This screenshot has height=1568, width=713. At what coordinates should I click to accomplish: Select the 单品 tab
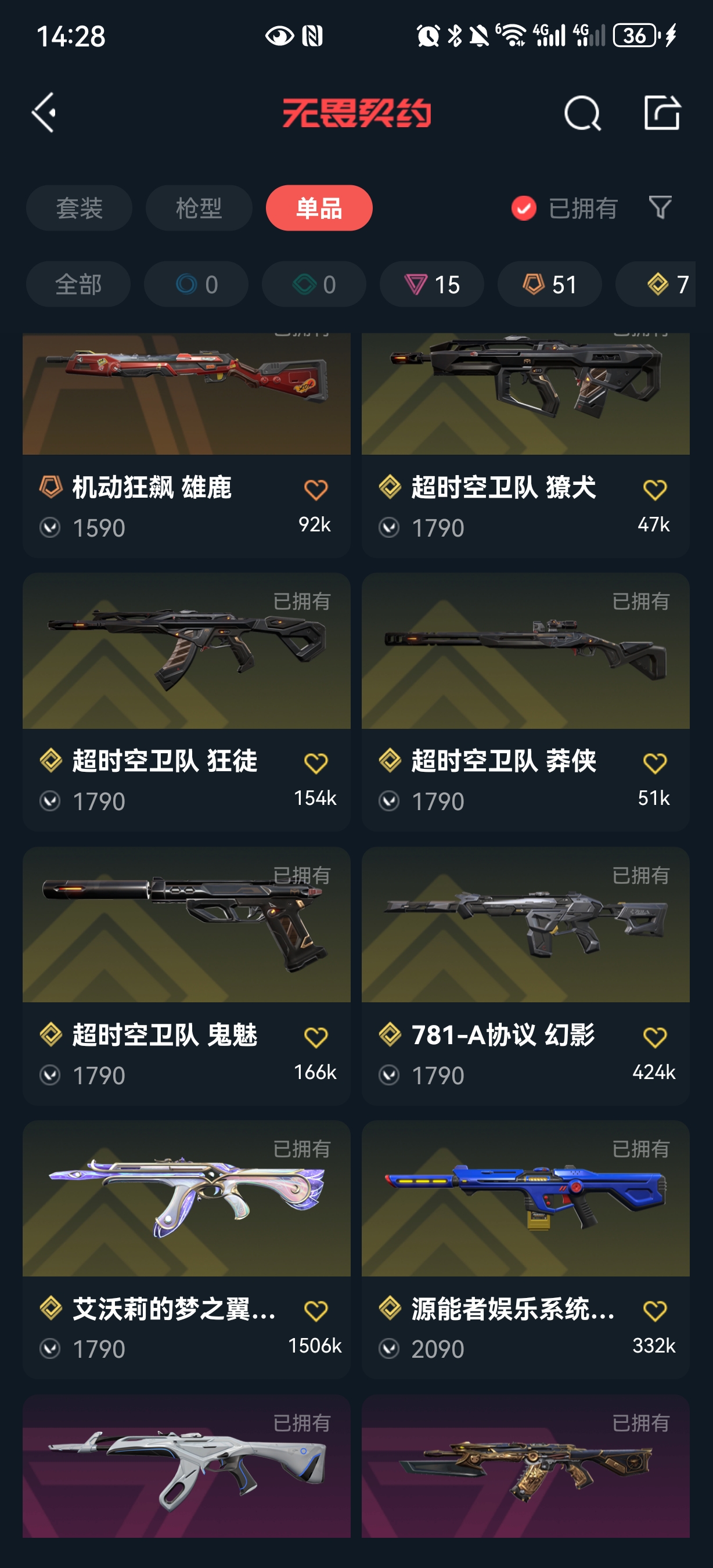point(319,208)
